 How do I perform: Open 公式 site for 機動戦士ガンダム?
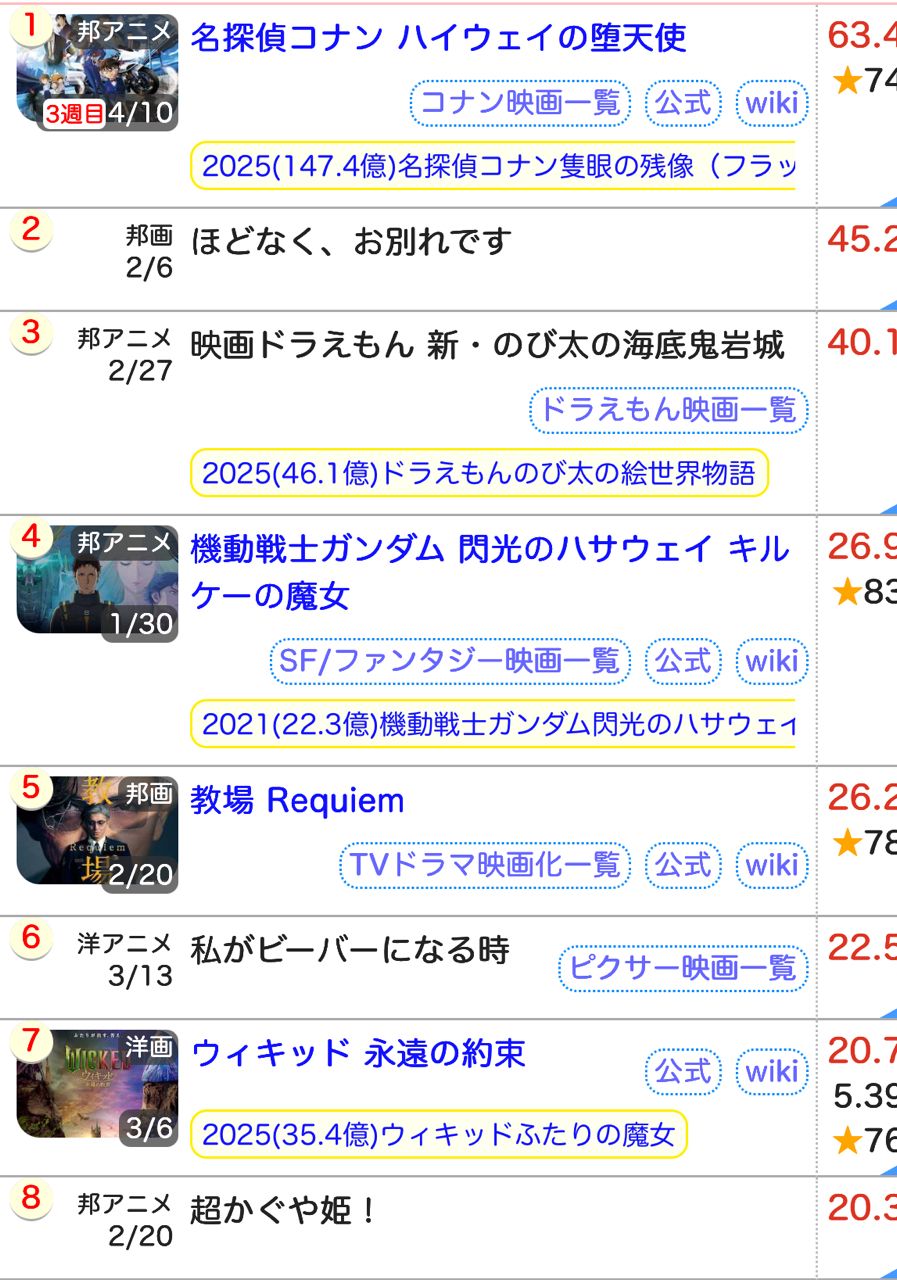[683, 661]
